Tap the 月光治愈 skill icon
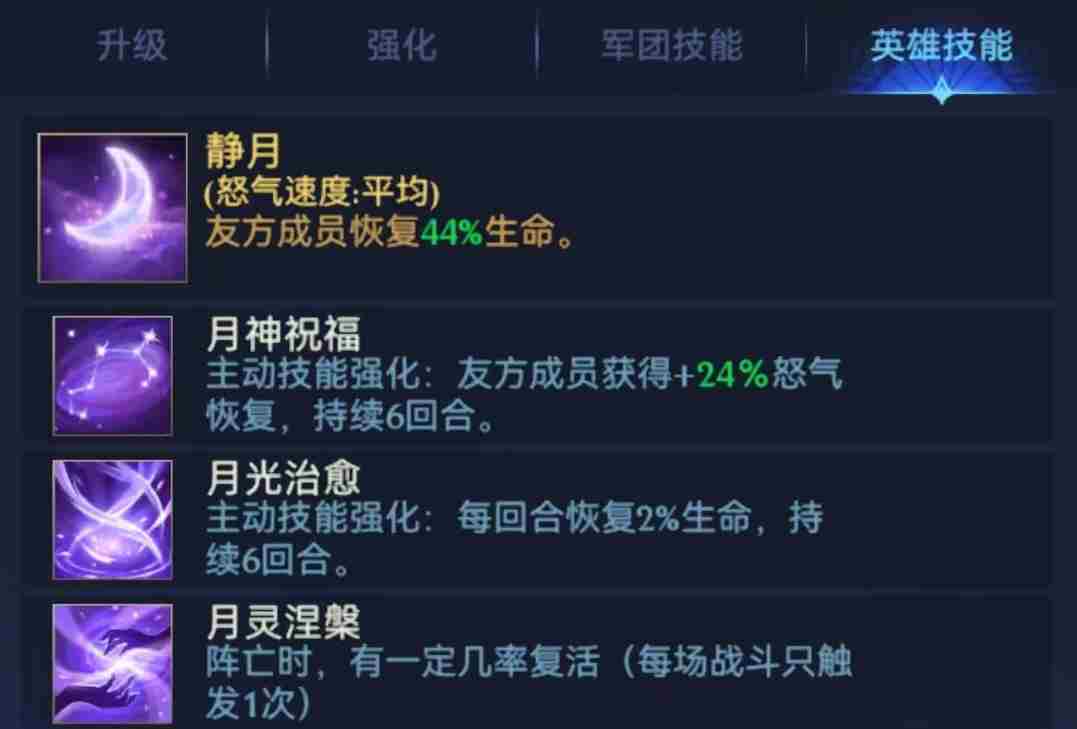The width and height of the screenshot is (1077, 729). tap(112, 518)
